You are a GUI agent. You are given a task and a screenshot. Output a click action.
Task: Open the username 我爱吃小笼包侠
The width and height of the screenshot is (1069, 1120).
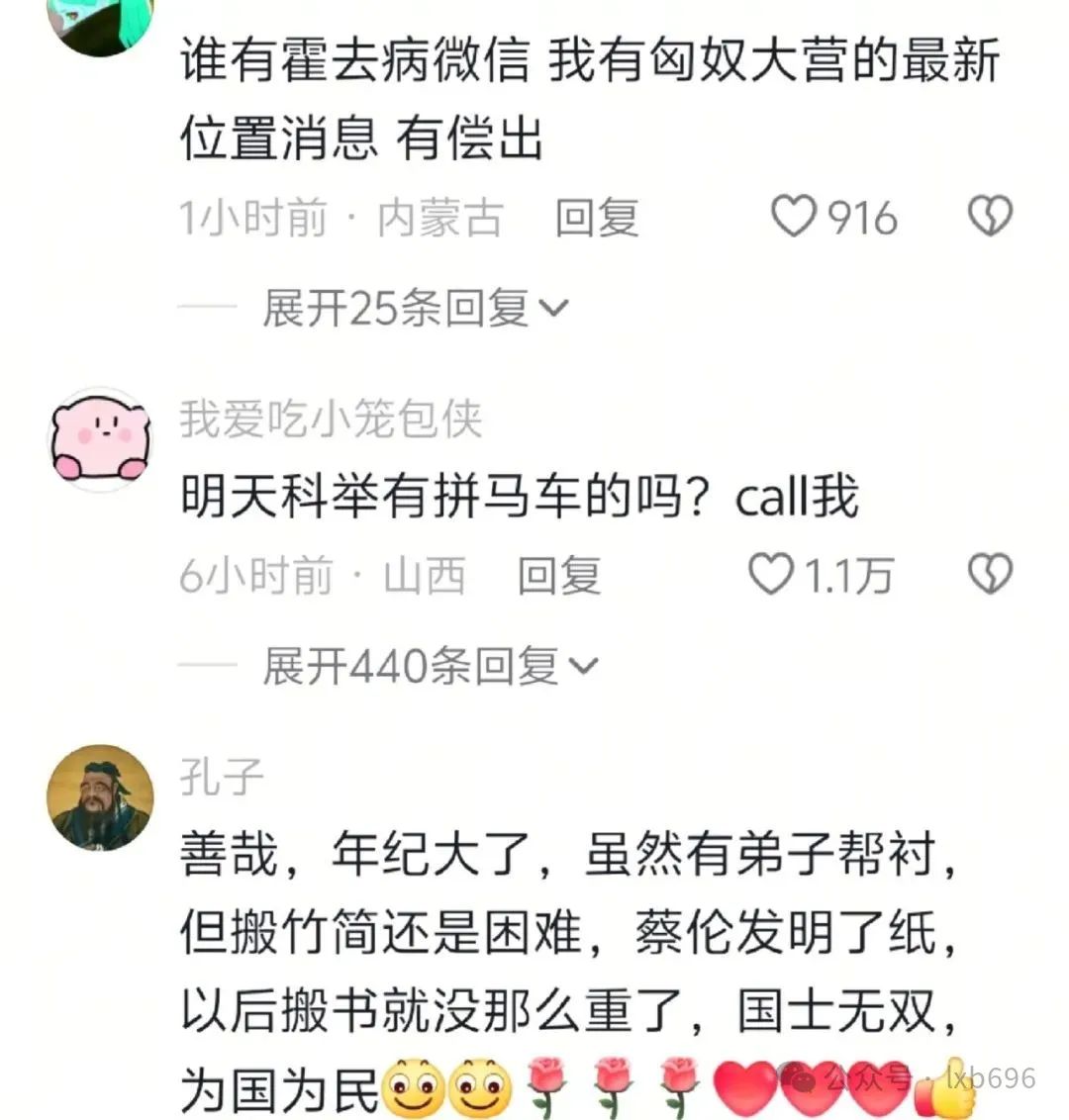click(332, 418)
